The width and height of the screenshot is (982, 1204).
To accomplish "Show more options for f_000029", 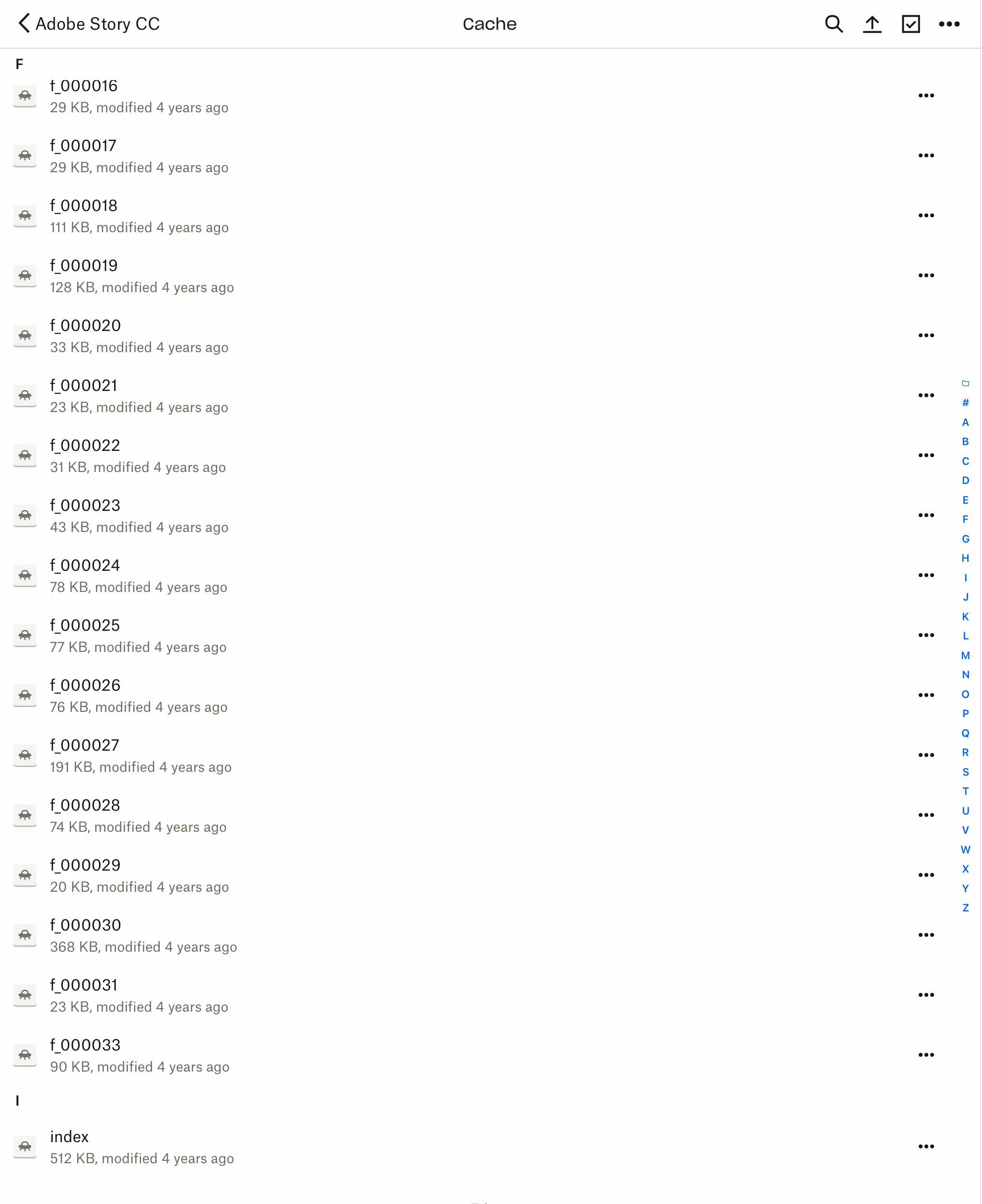I will 925,875.
